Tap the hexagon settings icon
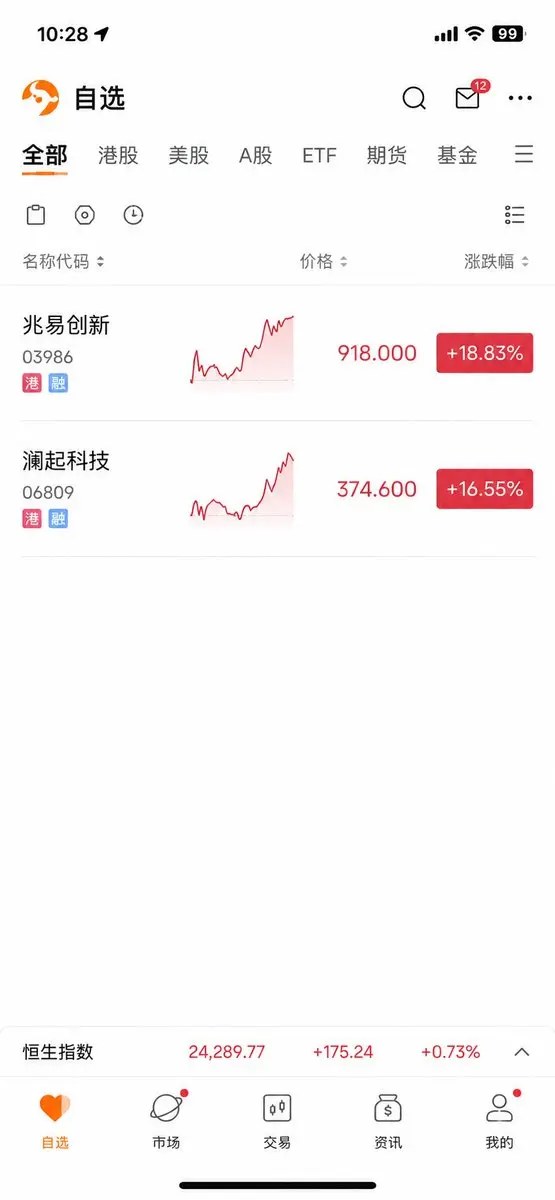 (85, 215)
